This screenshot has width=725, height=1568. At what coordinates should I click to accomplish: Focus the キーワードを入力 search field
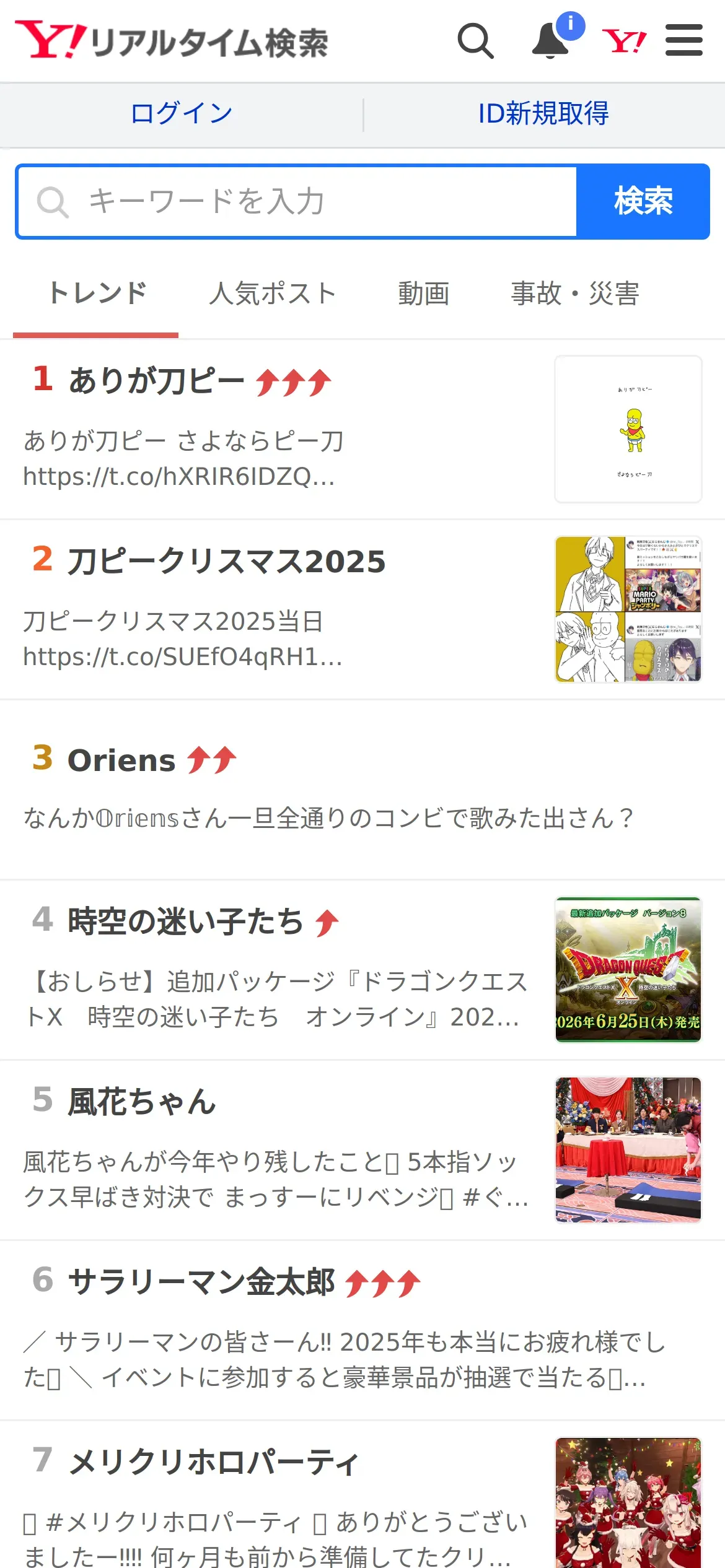pyautogui.click(x=297, y=202)
